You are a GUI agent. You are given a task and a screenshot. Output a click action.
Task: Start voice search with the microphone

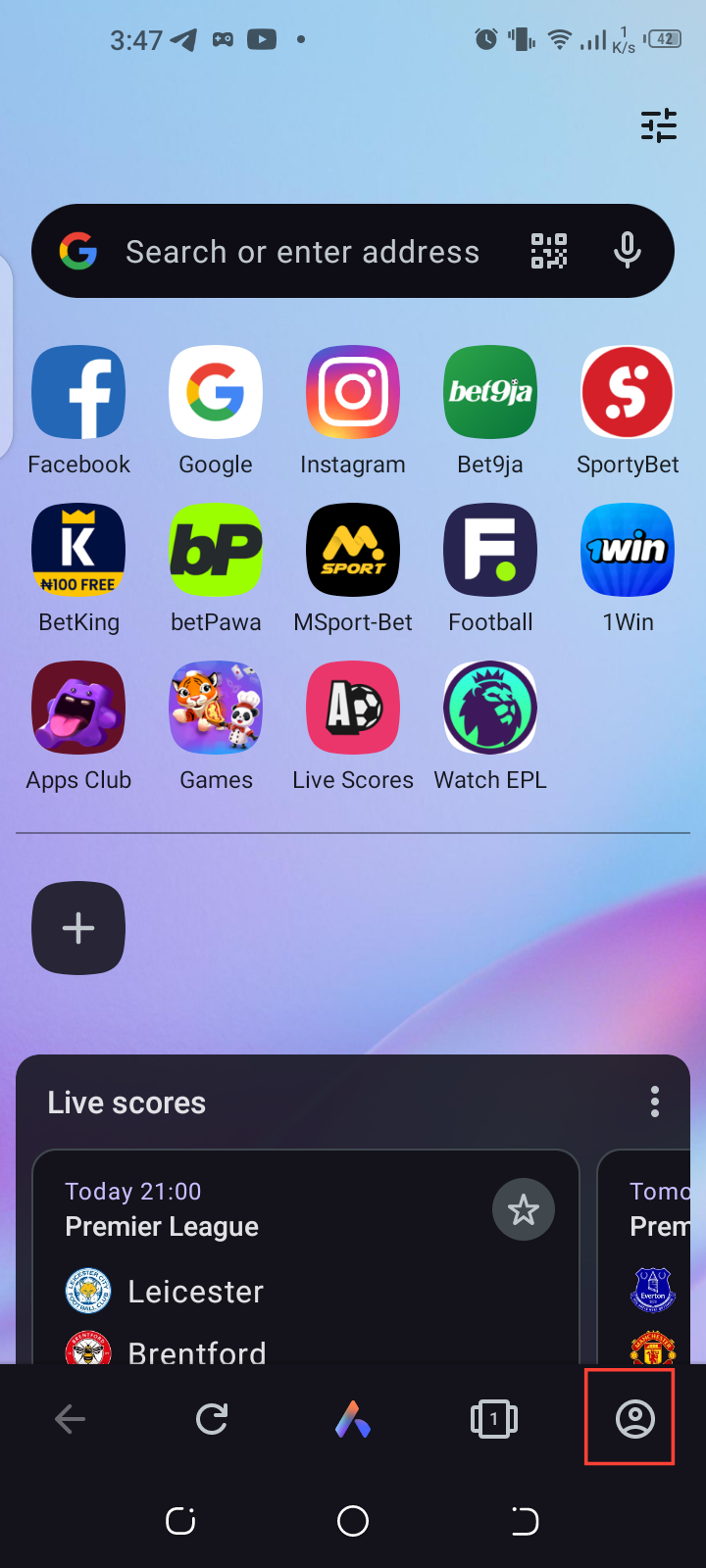(x=628, y=251)
